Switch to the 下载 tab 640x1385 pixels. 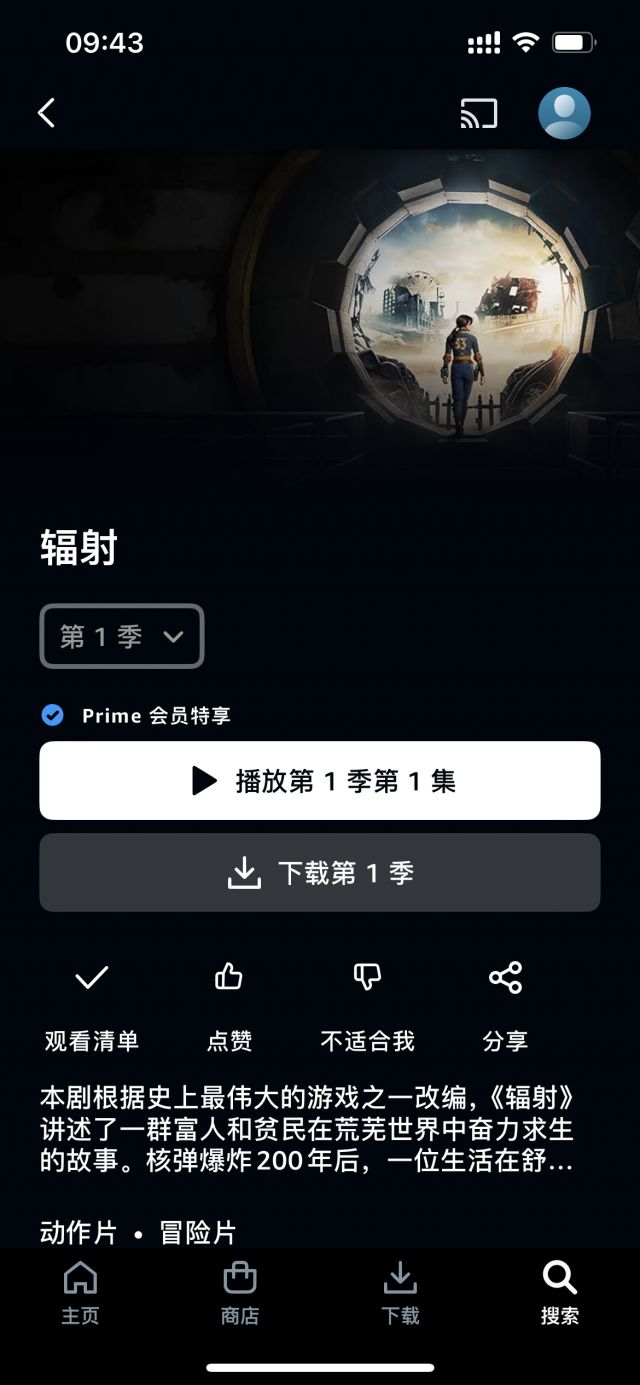(400, 1292)
